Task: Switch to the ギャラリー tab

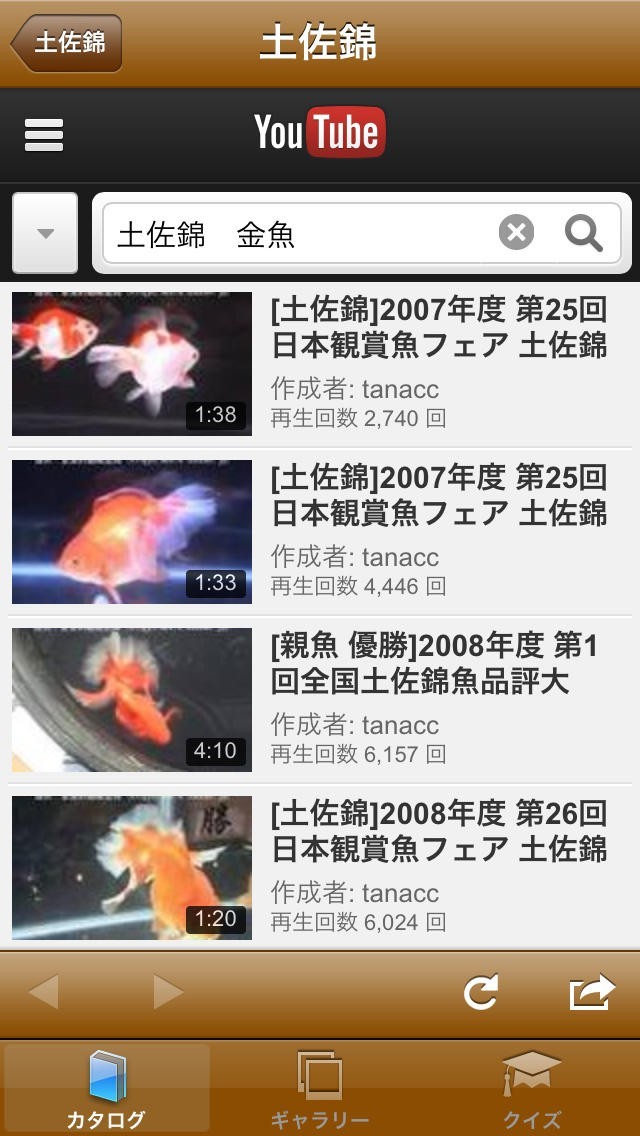Action: point(320,1089)
